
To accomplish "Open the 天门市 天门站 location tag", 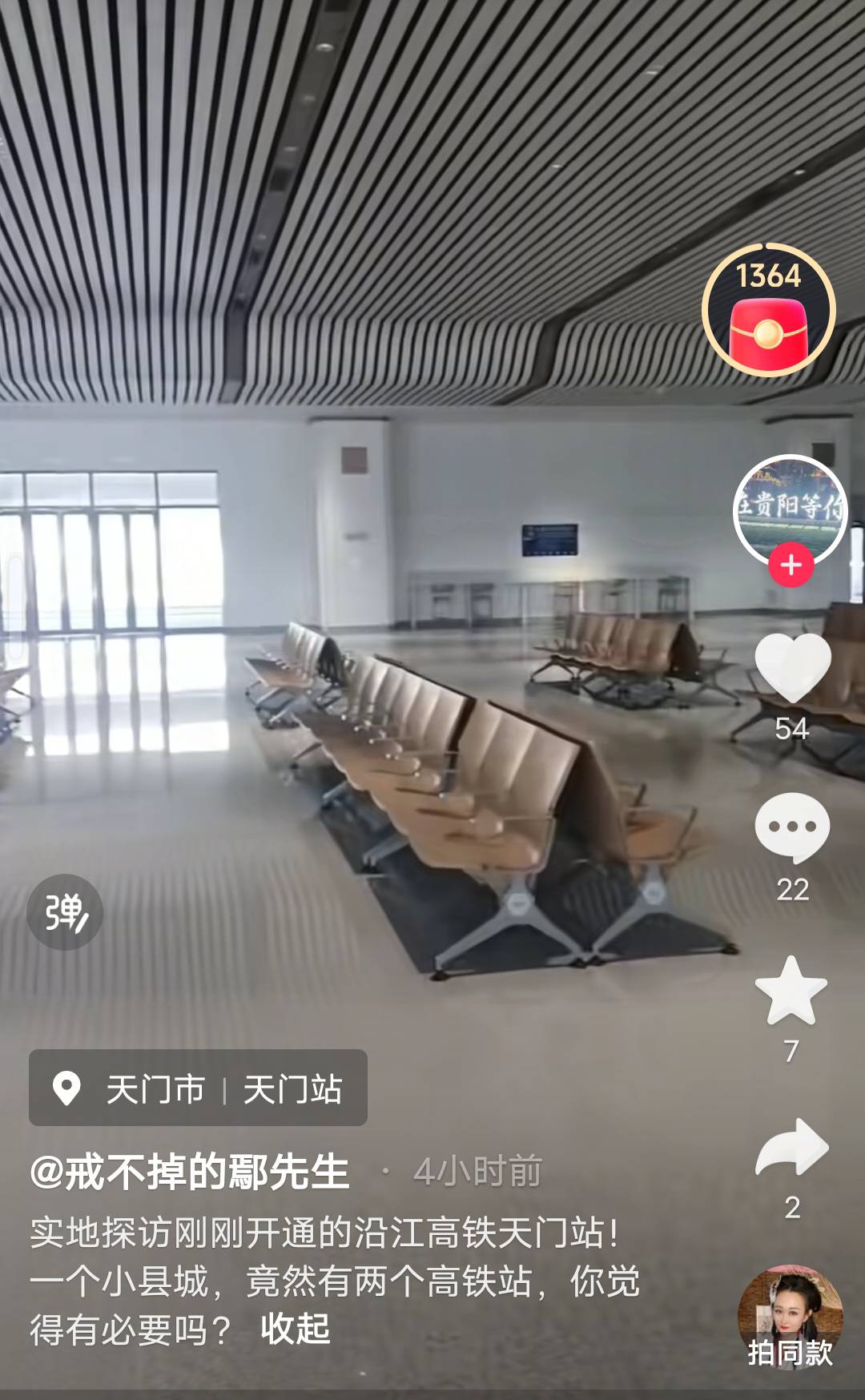I will [x=198, y=1088].
